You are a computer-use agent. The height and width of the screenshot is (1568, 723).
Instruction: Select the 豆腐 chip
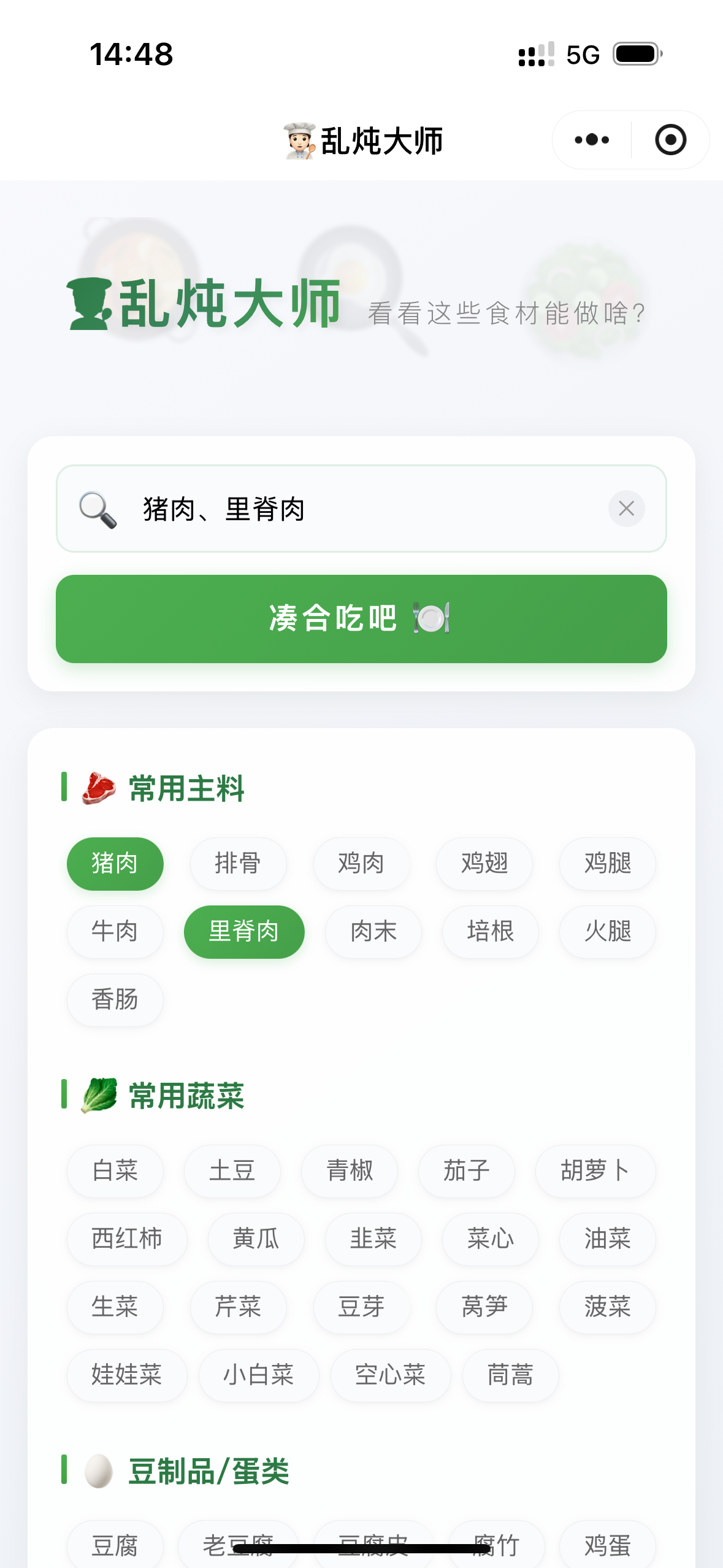[x=115, y=1545]
